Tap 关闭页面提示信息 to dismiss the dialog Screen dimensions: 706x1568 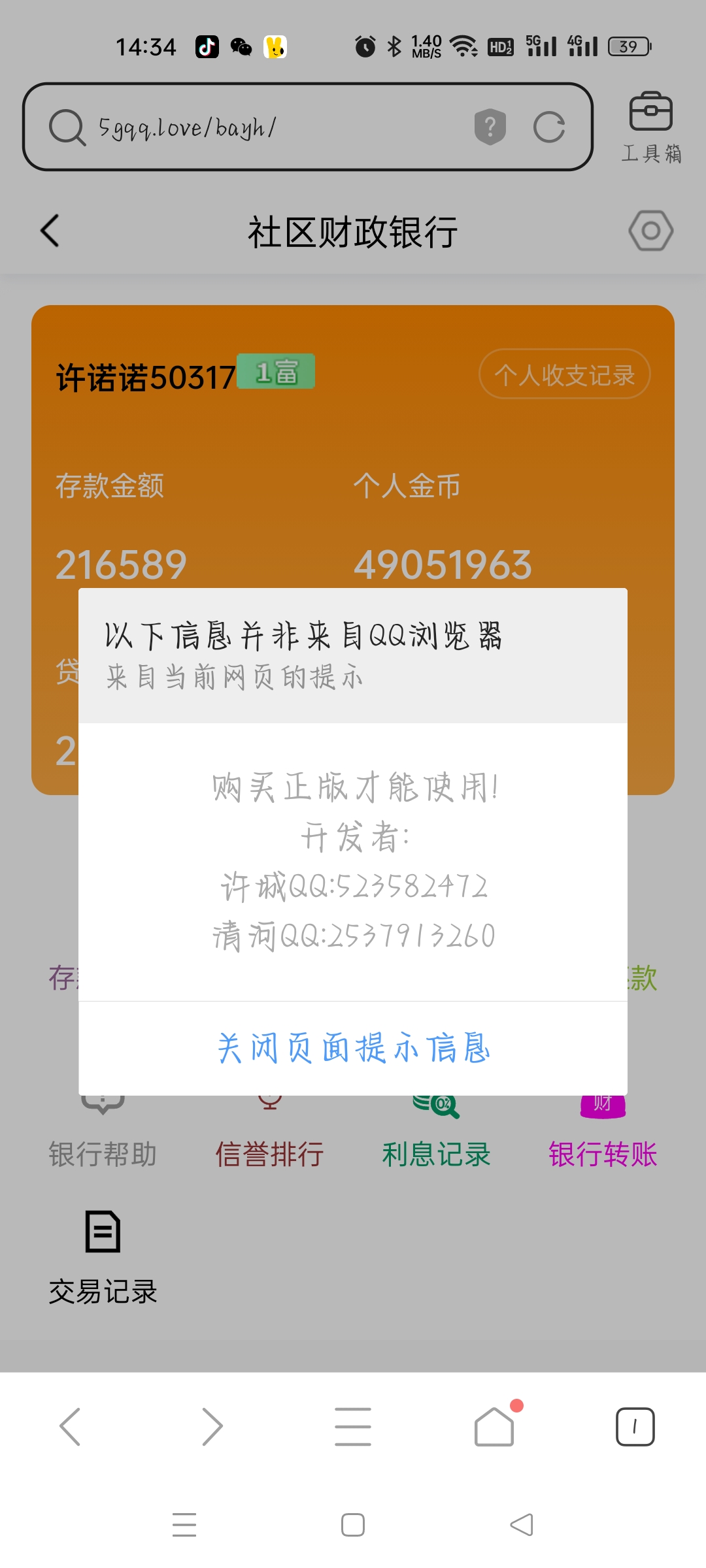pos(353,1046)
